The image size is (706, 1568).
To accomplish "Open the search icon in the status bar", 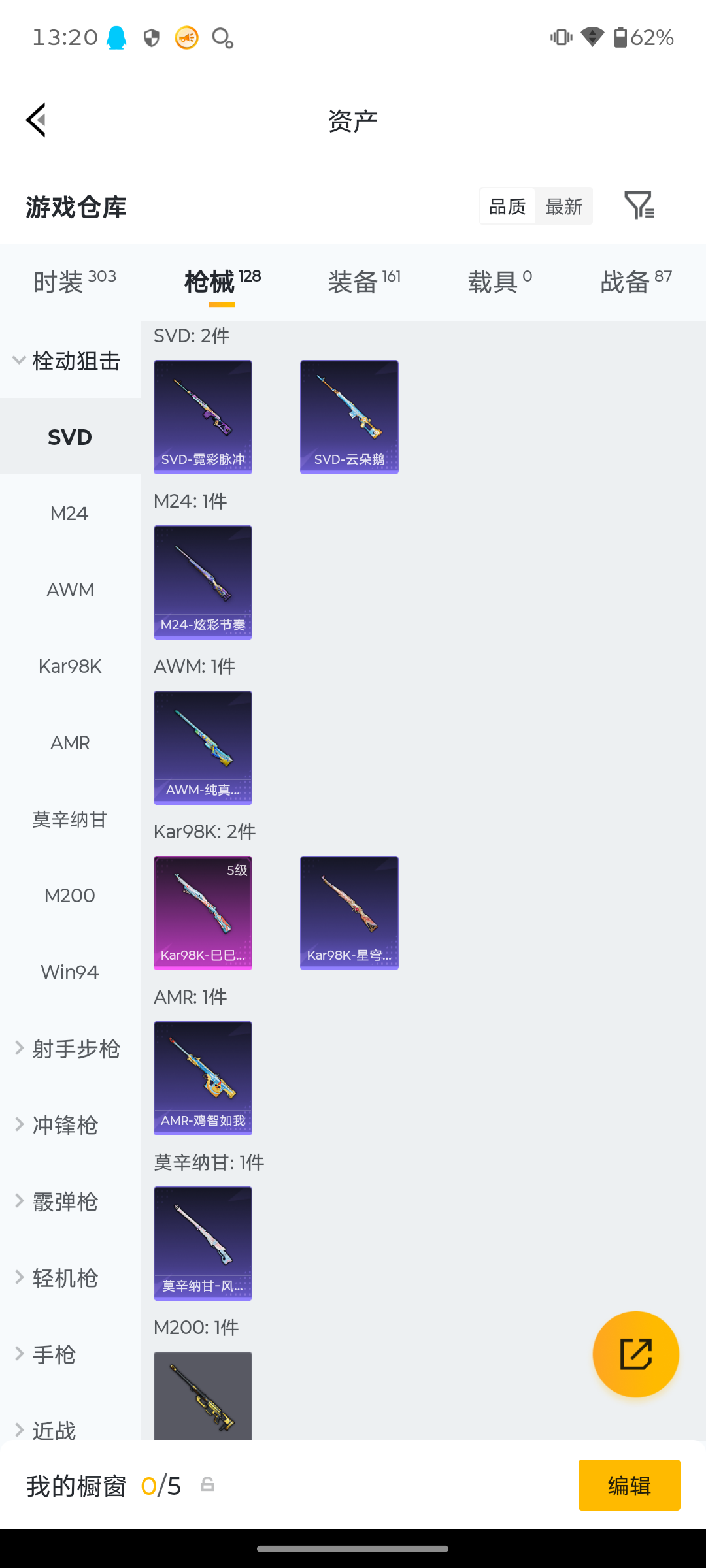I will 222,37.
